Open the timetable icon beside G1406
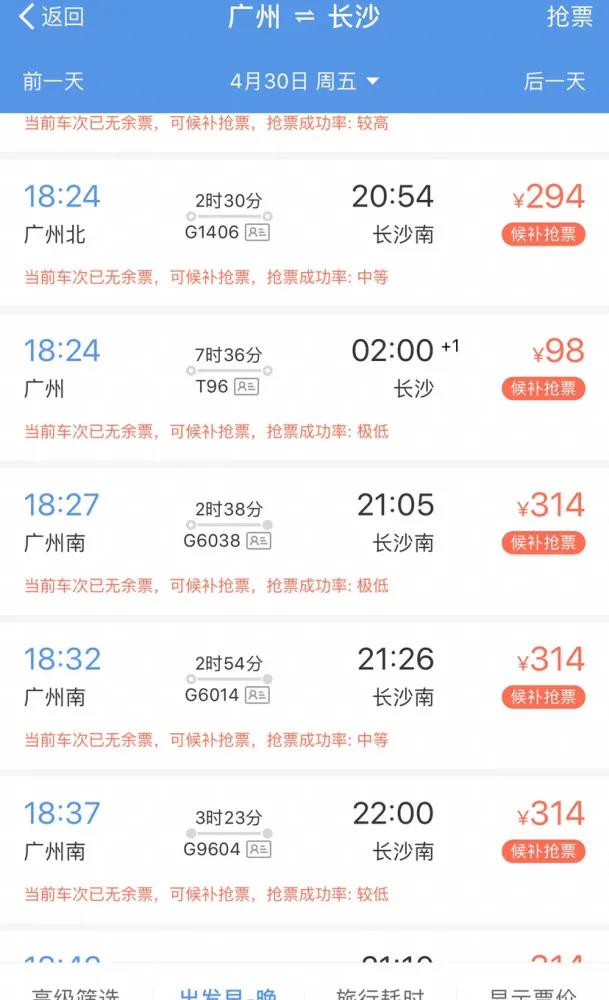 (x=258, y=232)
